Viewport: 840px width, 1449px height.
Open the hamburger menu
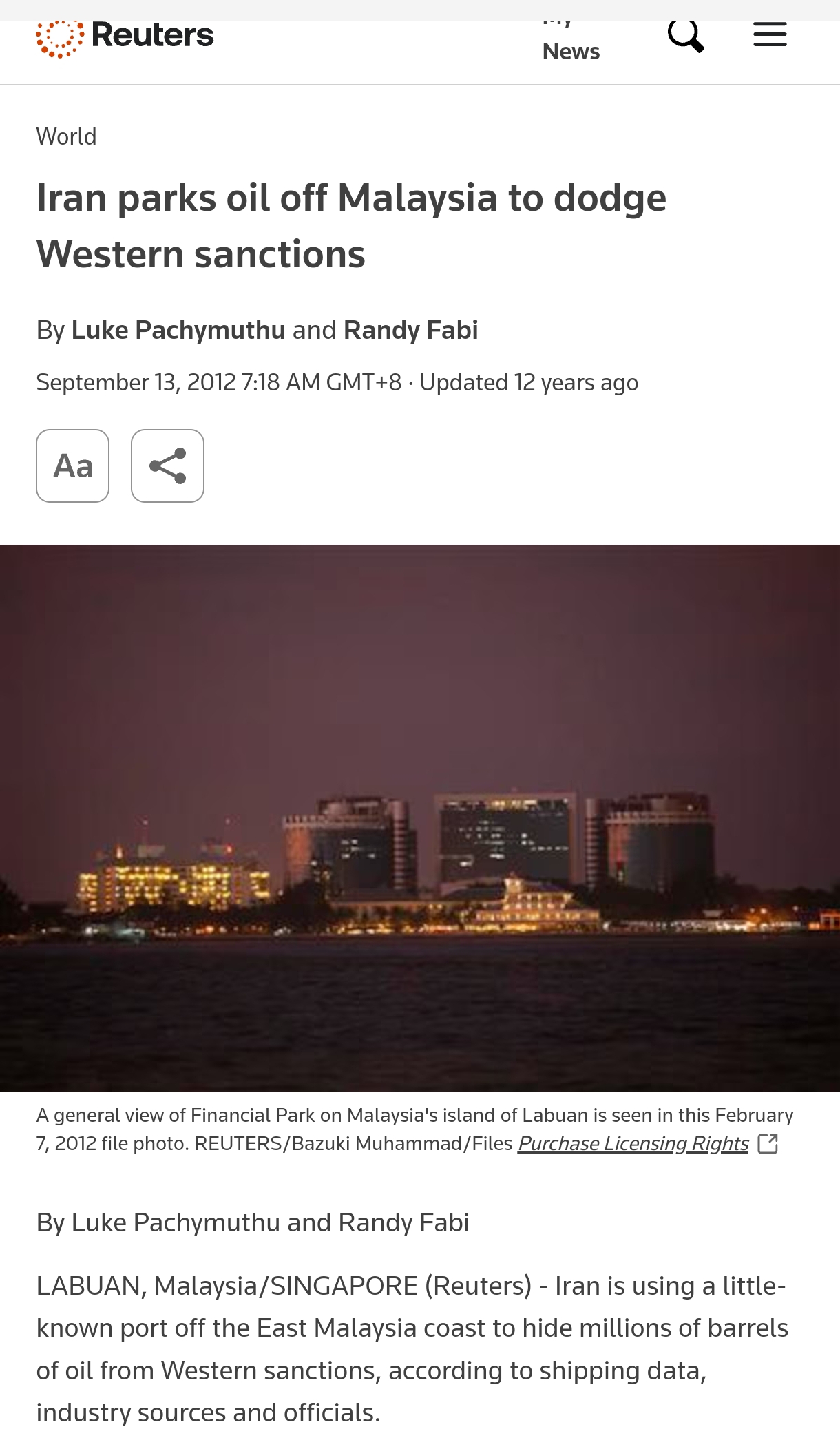click(770, 34)
